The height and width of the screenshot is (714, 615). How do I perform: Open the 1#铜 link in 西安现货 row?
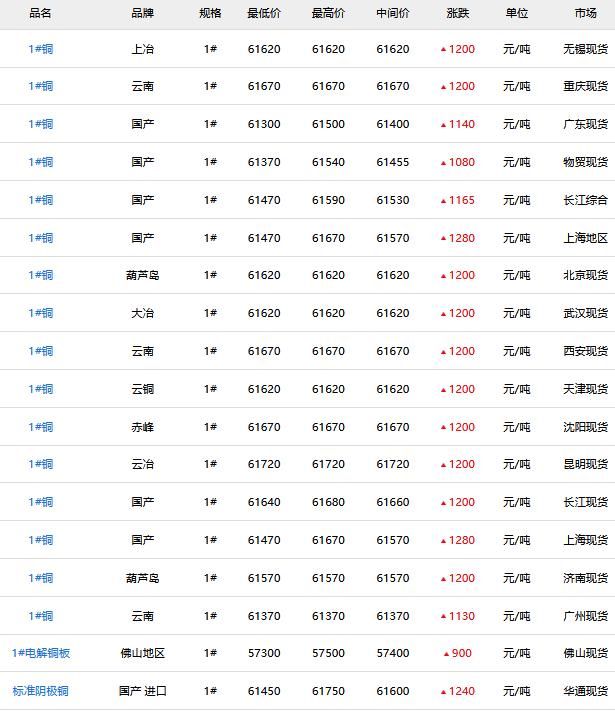pos(41,351)
